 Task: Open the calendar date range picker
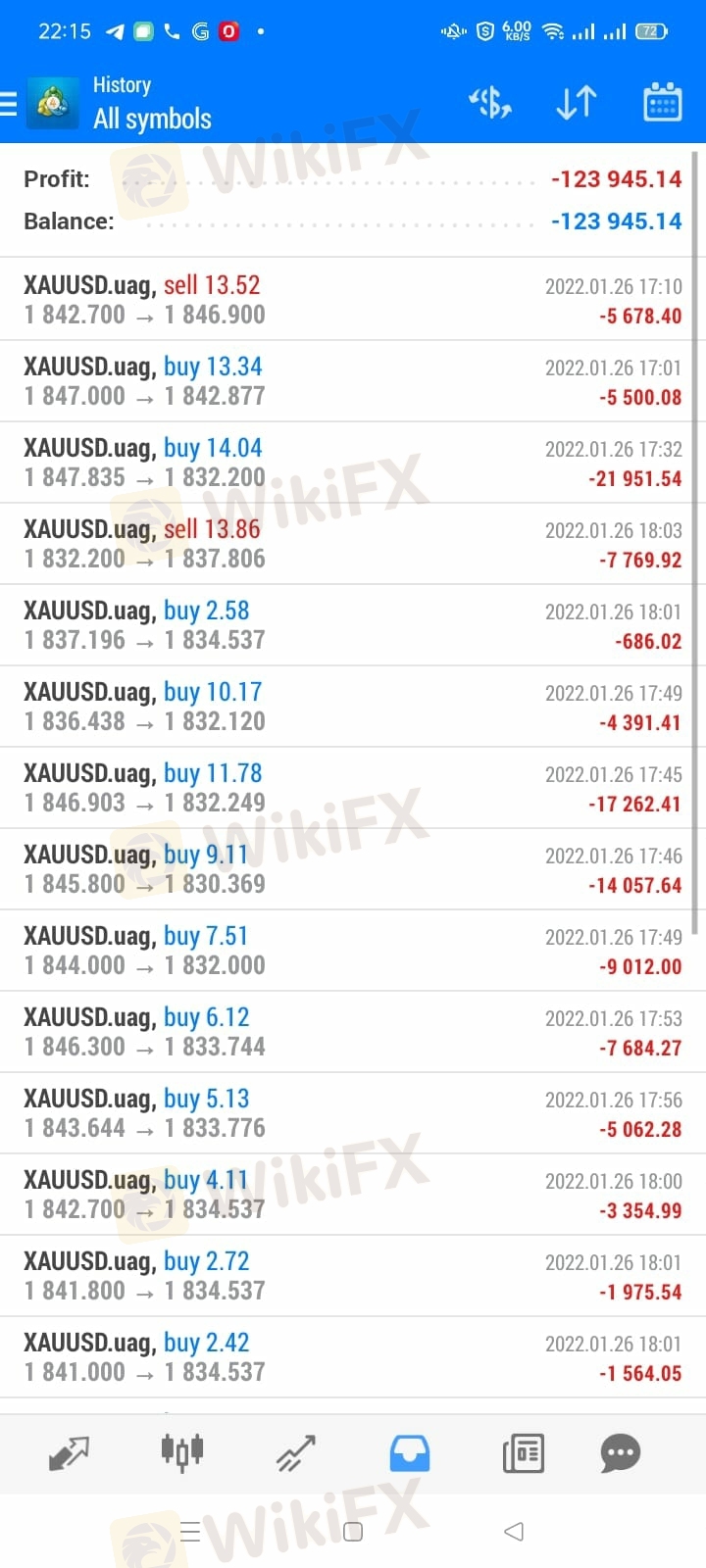663,103
